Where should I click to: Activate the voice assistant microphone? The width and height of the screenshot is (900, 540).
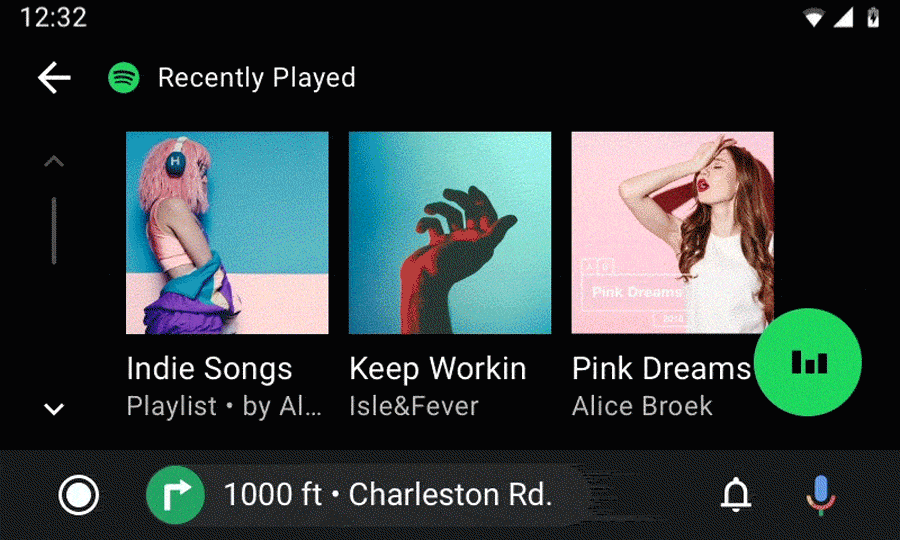pyautogui.click(x=821, y=495)
